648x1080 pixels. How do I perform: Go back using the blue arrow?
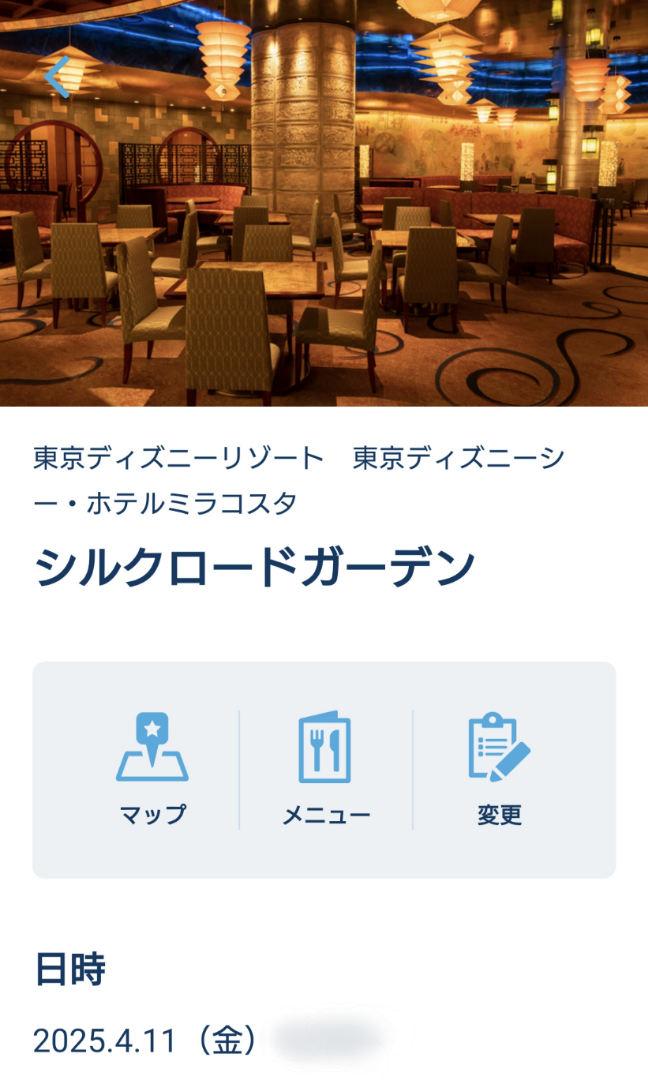click(55, 77)
